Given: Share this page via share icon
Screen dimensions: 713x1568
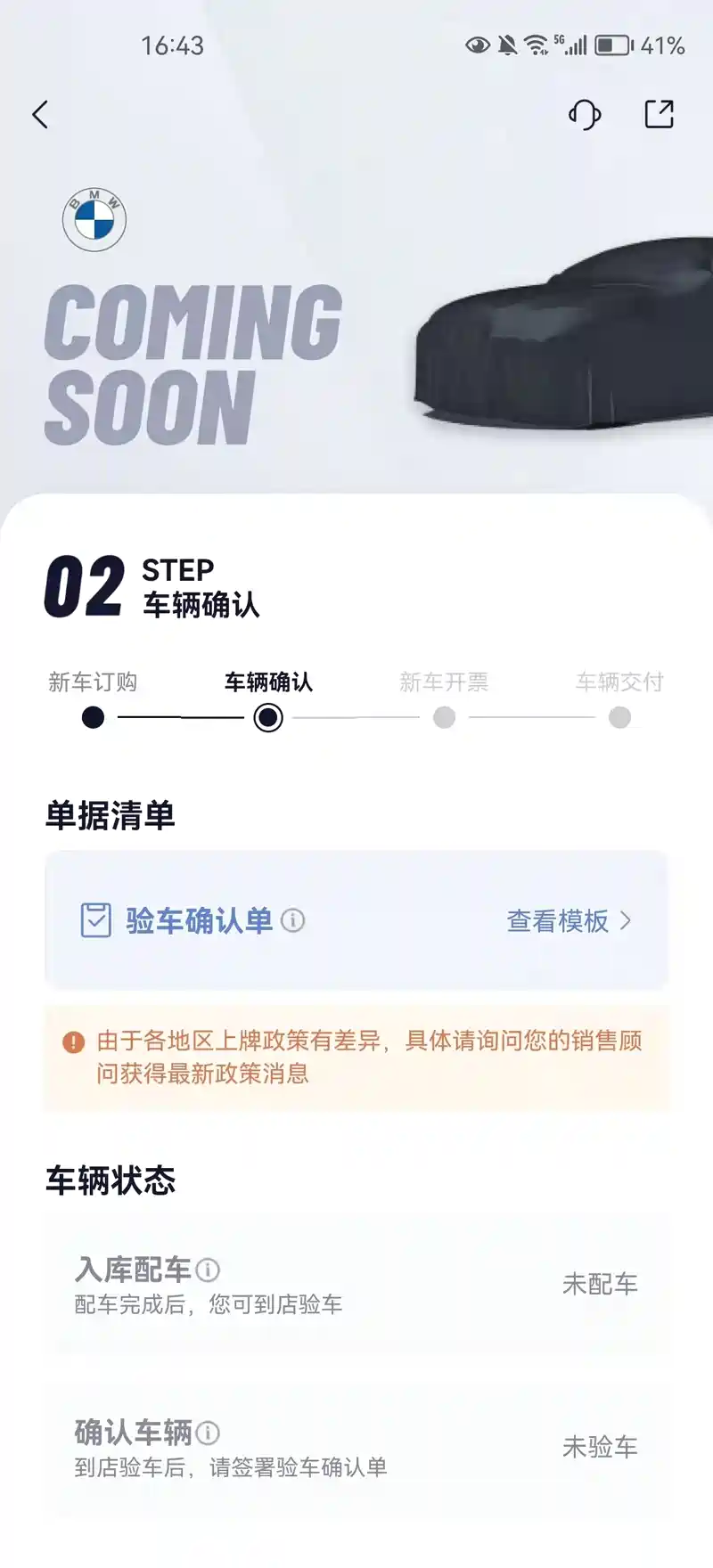Looking at the screenshot, I should coord(659,114).
